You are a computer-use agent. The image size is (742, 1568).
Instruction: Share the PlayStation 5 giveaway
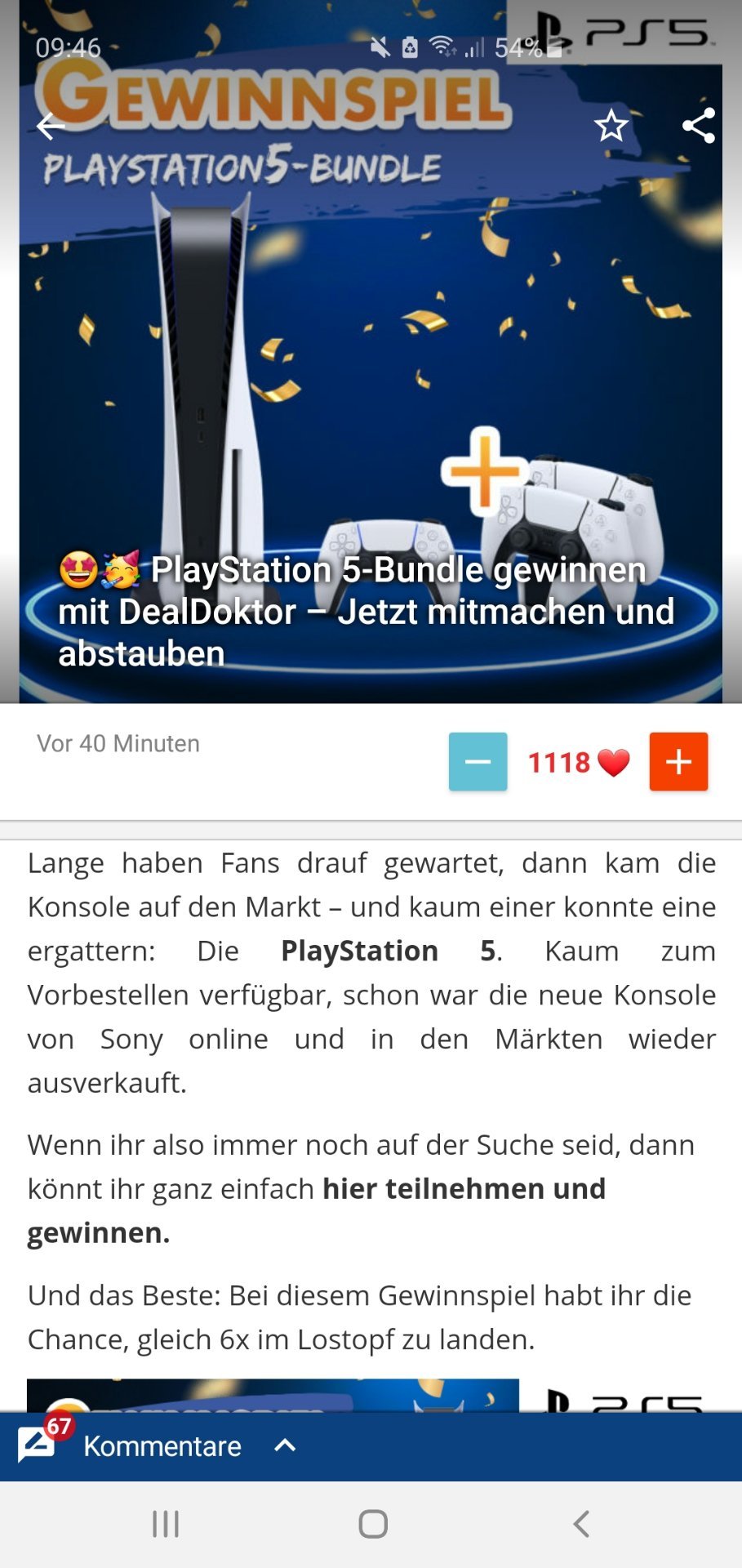click(699, 126)
